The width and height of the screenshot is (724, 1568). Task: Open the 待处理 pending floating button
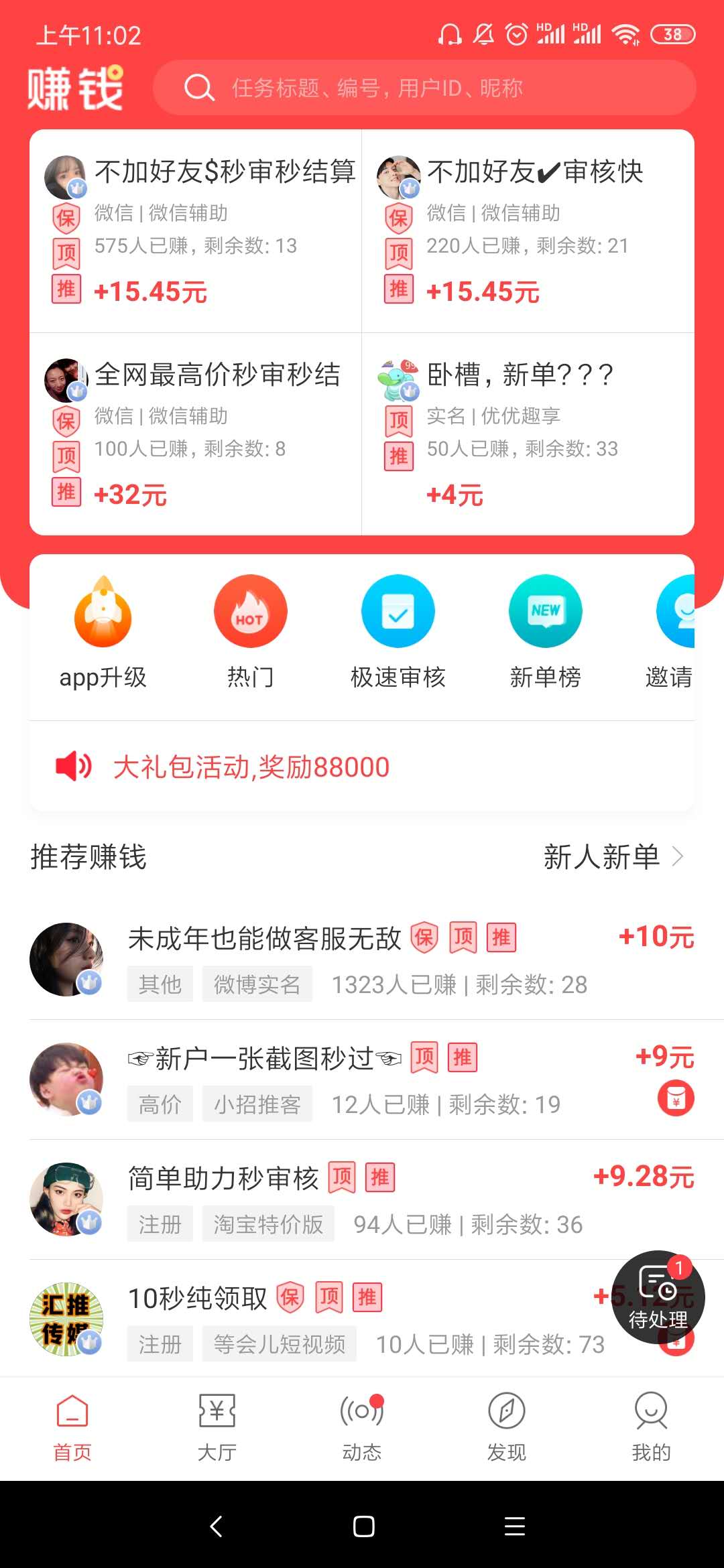(x=658, y=1297)
